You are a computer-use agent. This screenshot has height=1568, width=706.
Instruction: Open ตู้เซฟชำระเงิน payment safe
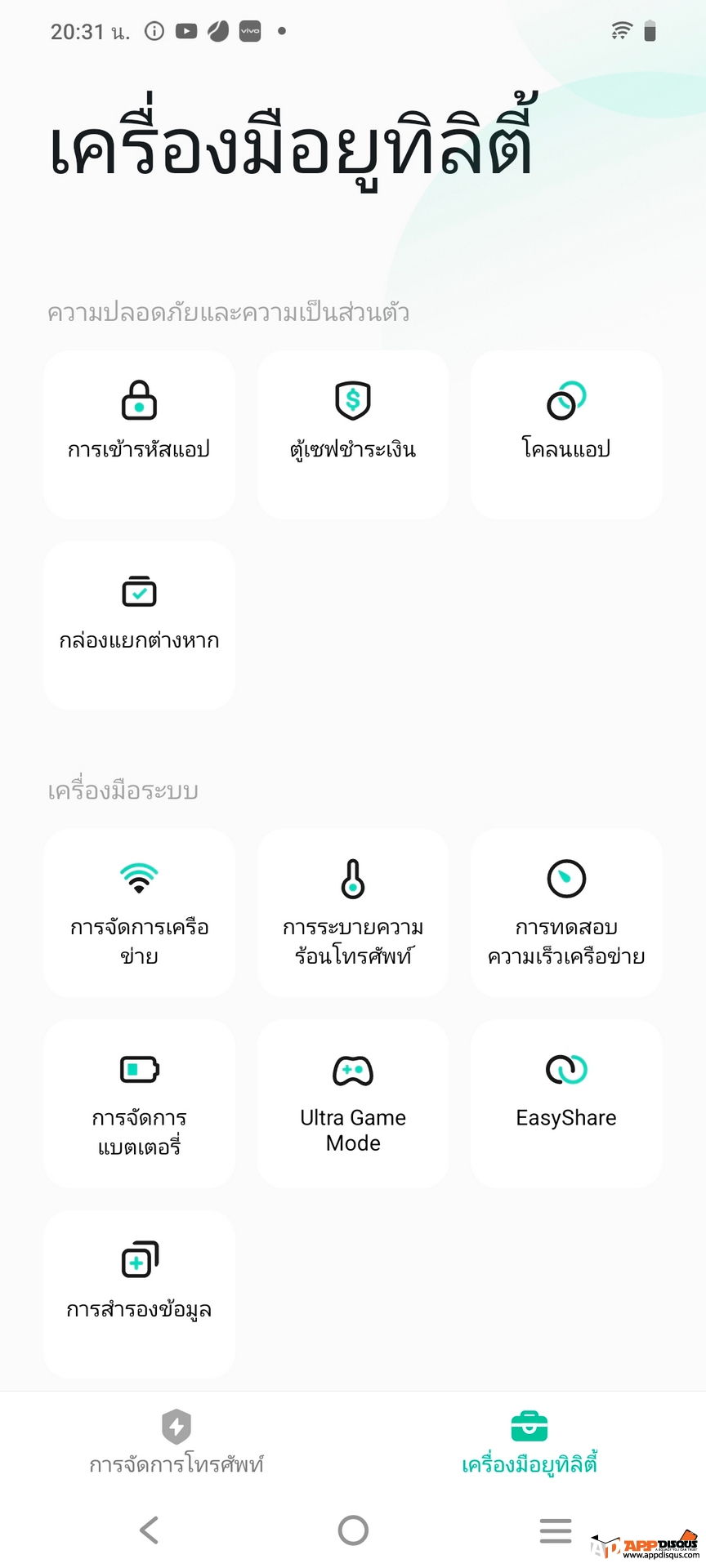(x=353, y=434)
